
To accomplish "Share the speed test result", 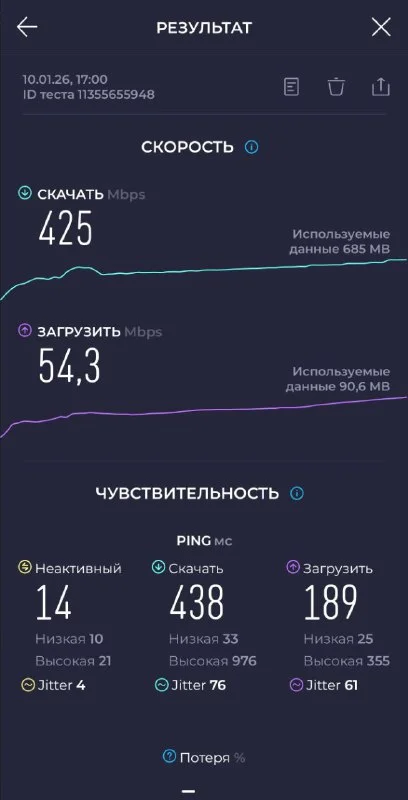I will (x=380, y=87).
